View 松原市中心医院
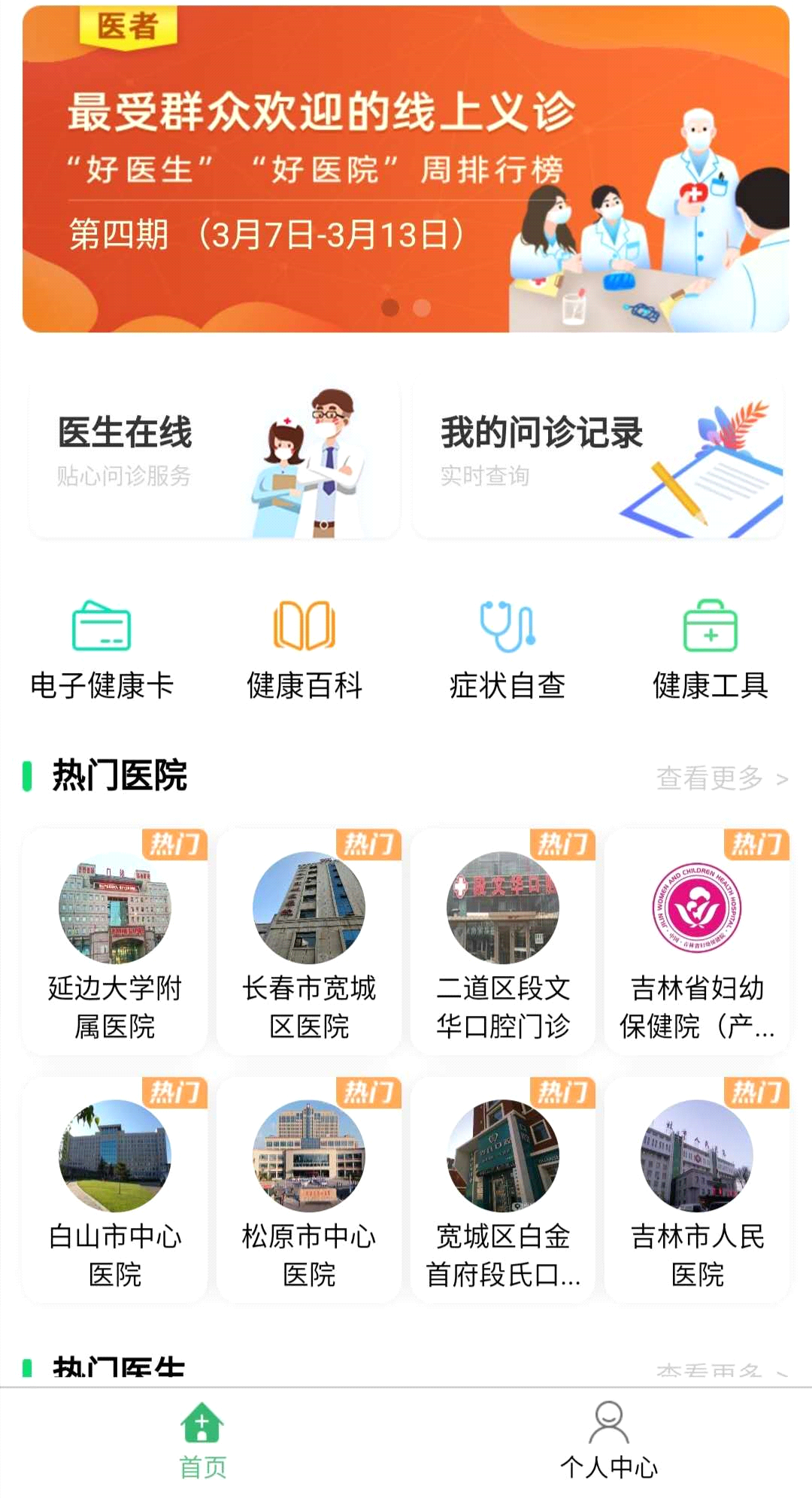 tap(309, 1190)
